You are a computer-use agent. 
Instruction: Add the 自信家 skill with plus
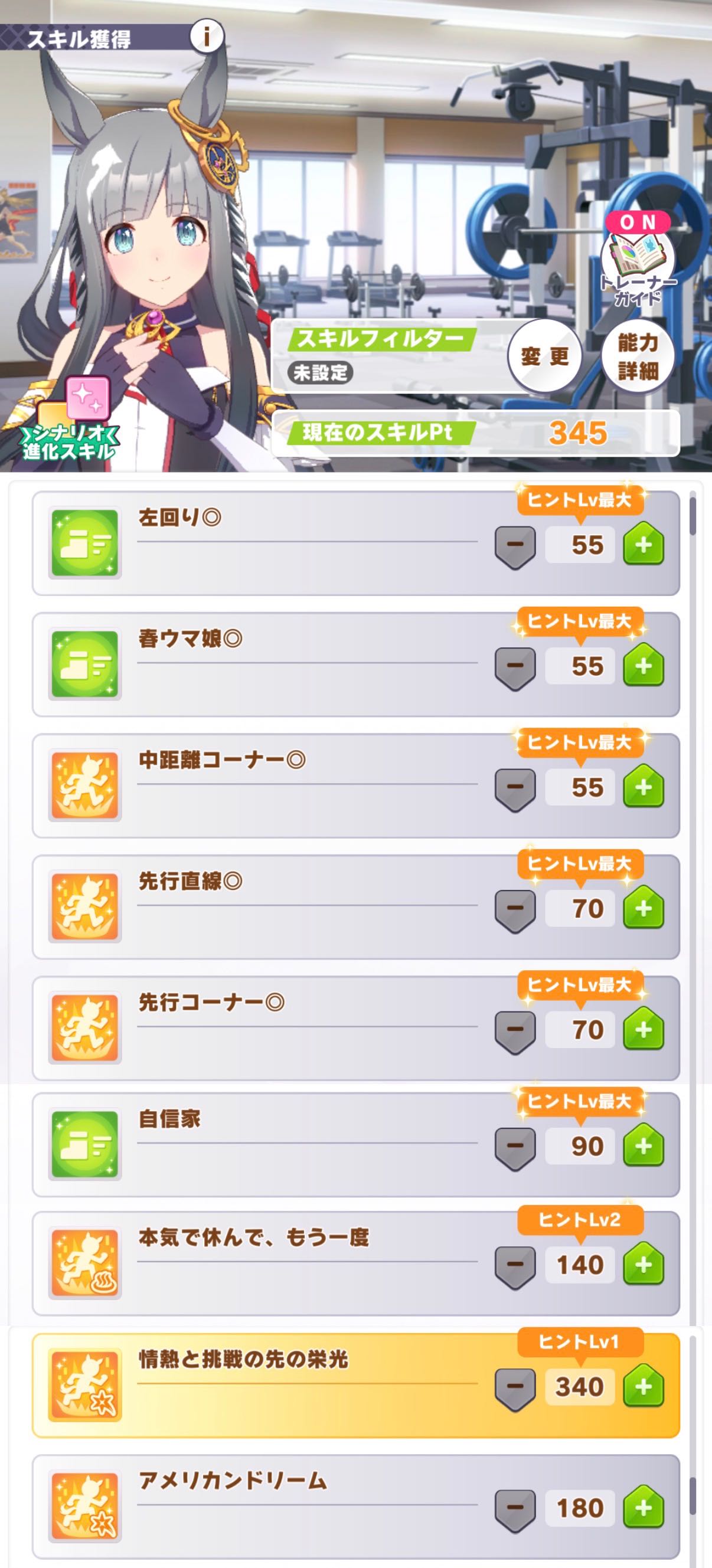tap(643, 1145)
